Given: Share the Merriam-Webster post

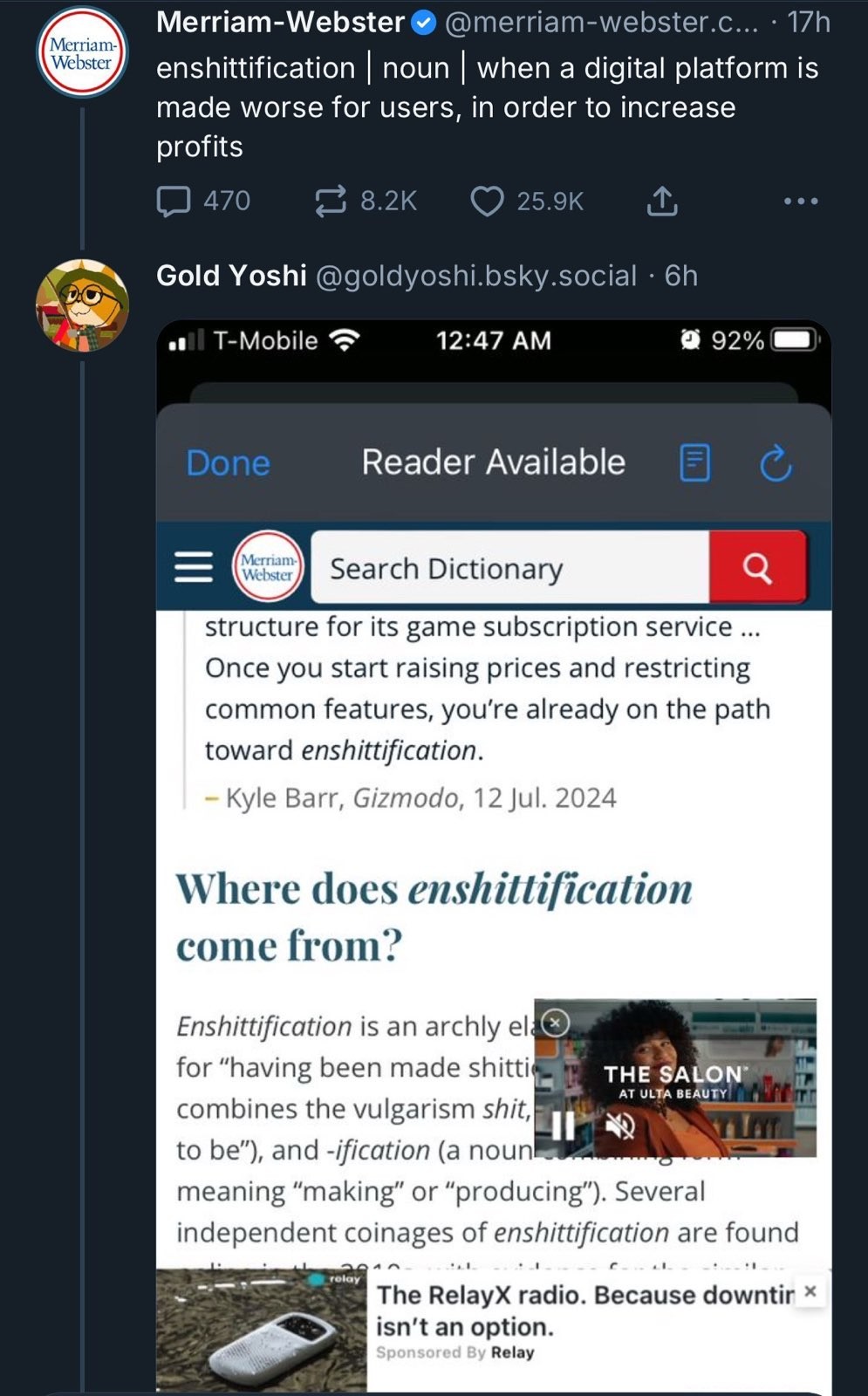Looking at the screenshot, I should point(661,202).
